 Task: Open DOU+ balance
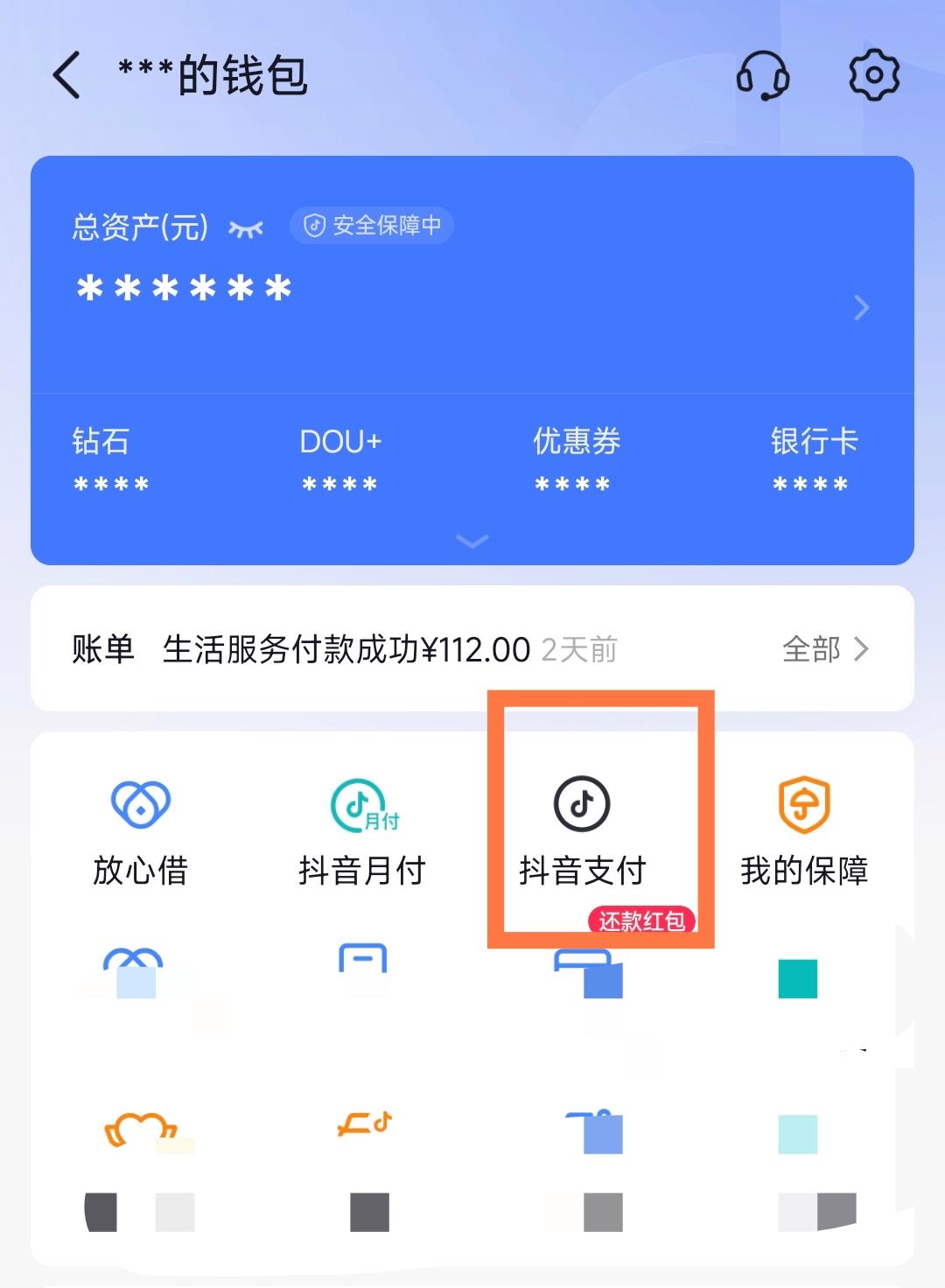click(340, 459)
